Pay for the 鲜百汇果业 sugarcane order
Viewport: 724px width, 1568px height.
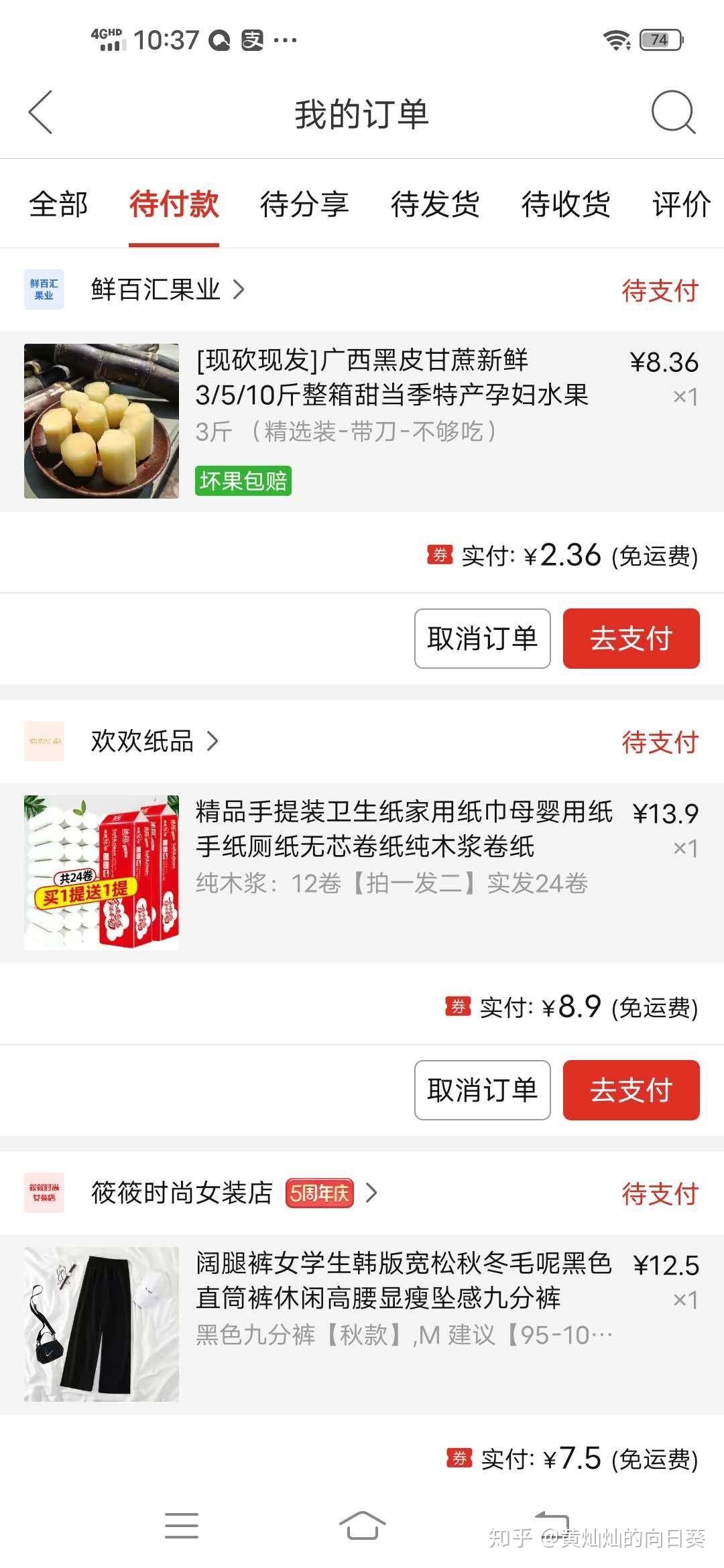[x=631, y=639]
